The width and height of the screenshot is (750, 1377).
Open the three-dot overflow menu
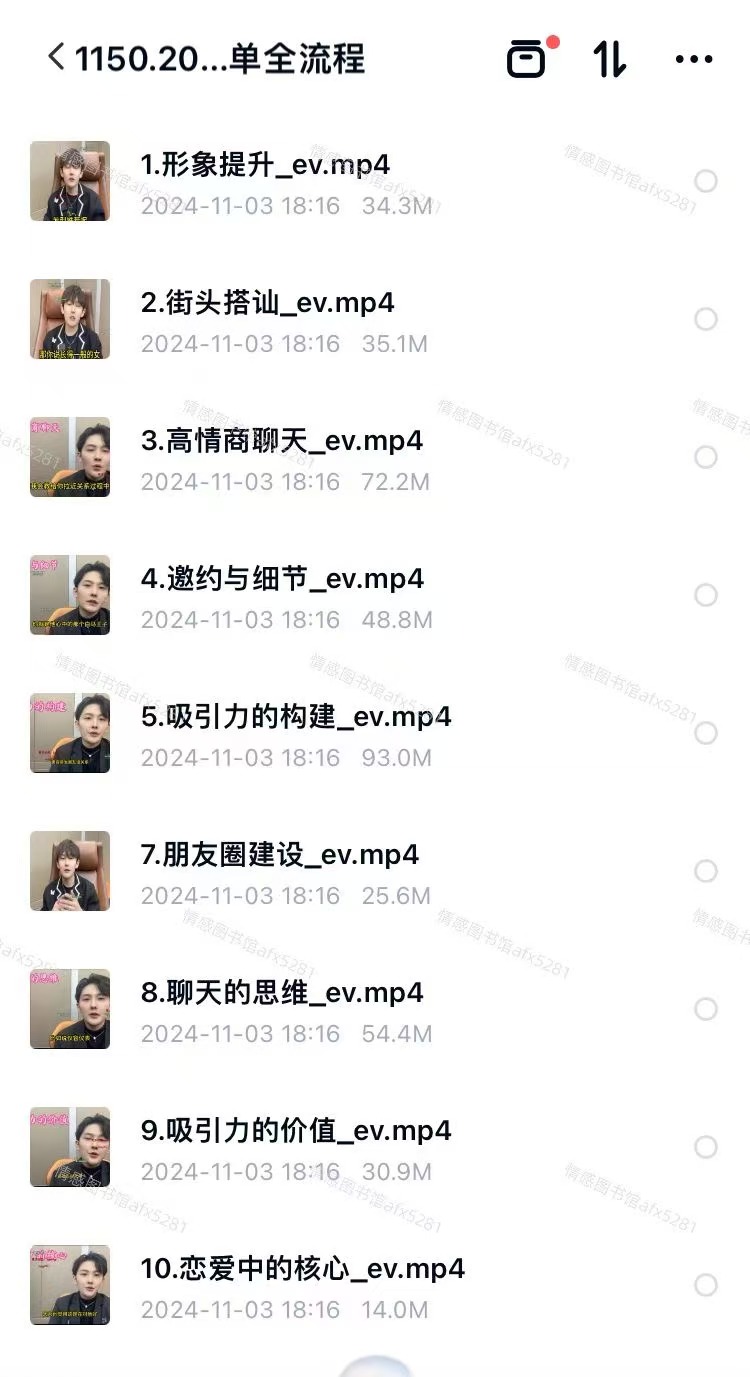pos(694,59)
